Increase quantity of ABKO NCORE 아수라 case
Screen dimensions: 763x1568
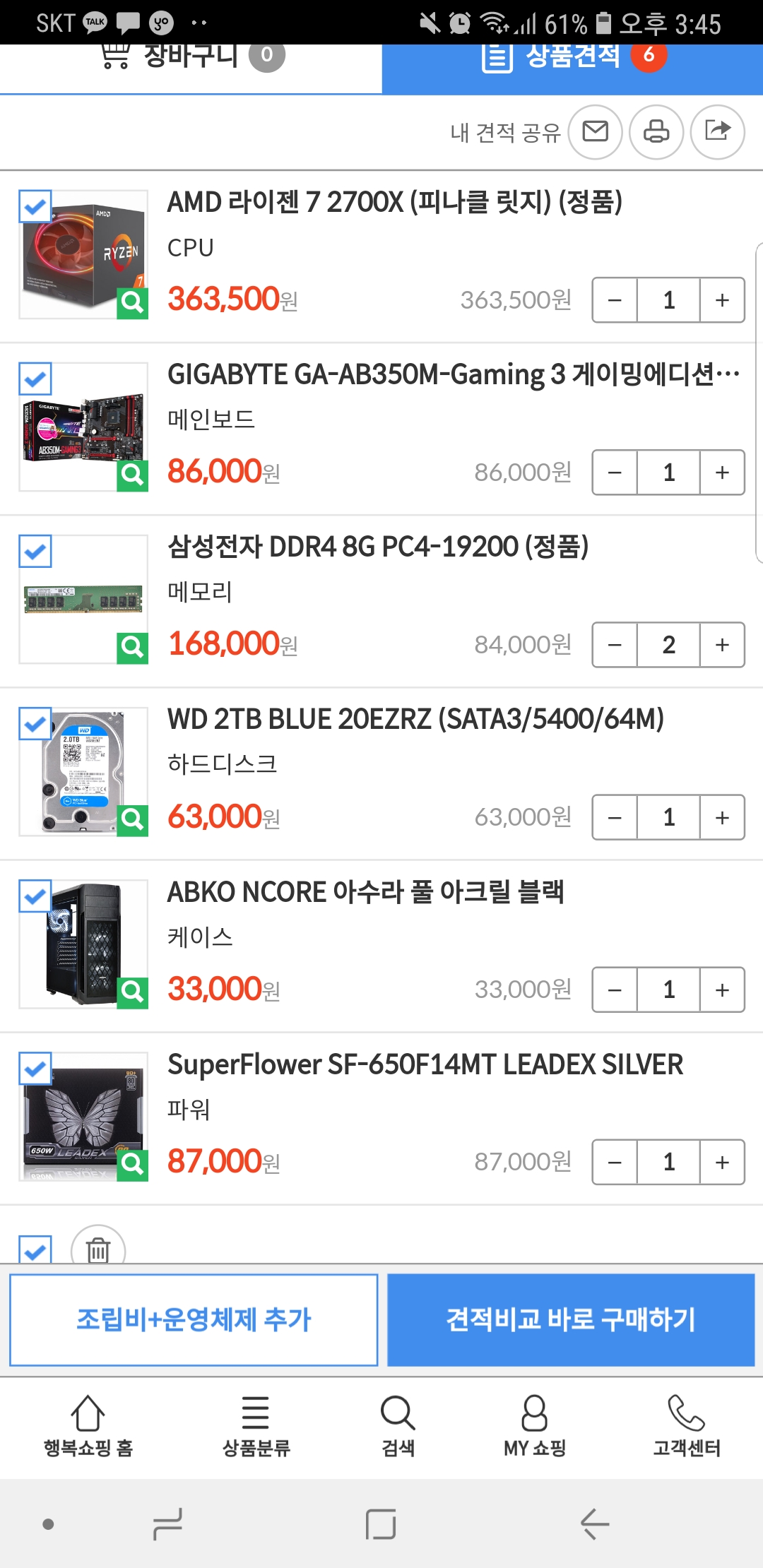tap(722, 990)
